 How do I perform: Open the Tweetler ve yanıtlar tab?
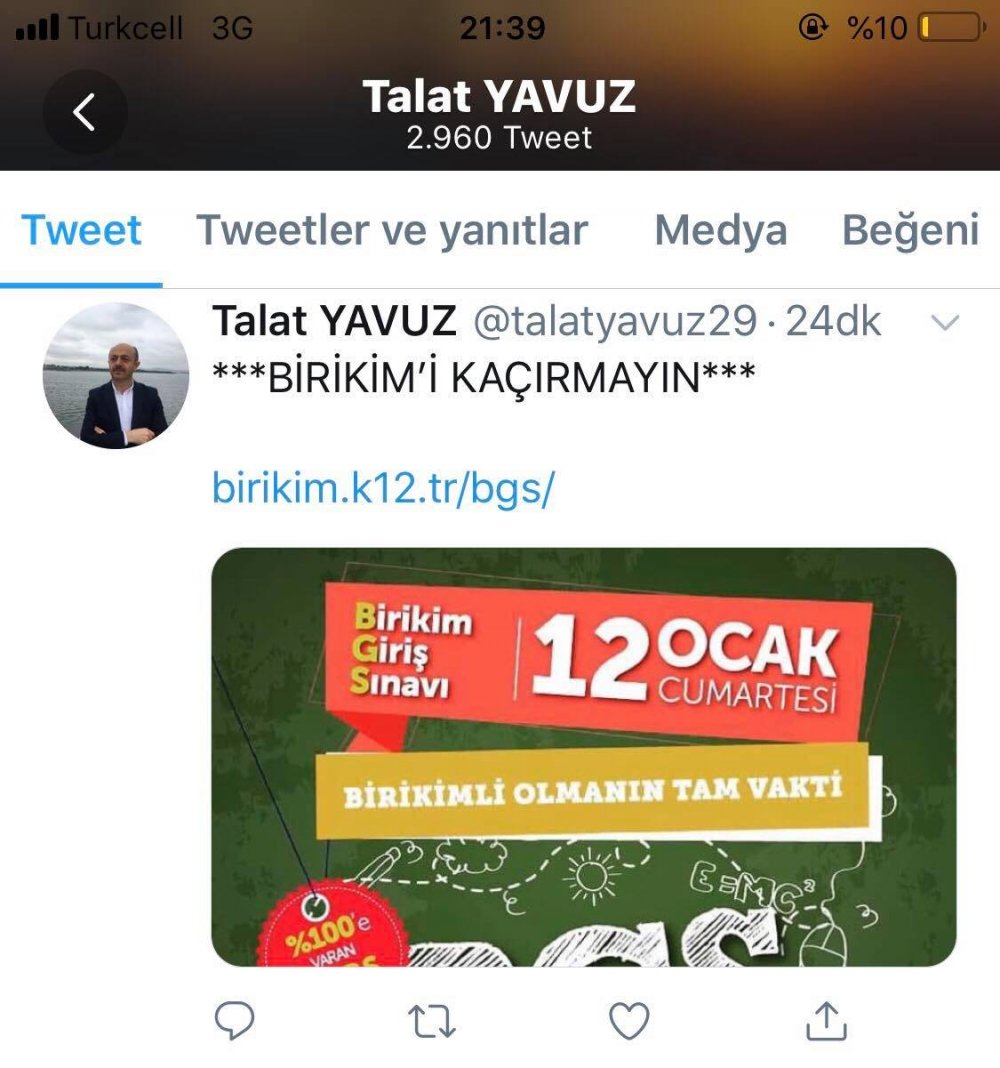(391, 231)
